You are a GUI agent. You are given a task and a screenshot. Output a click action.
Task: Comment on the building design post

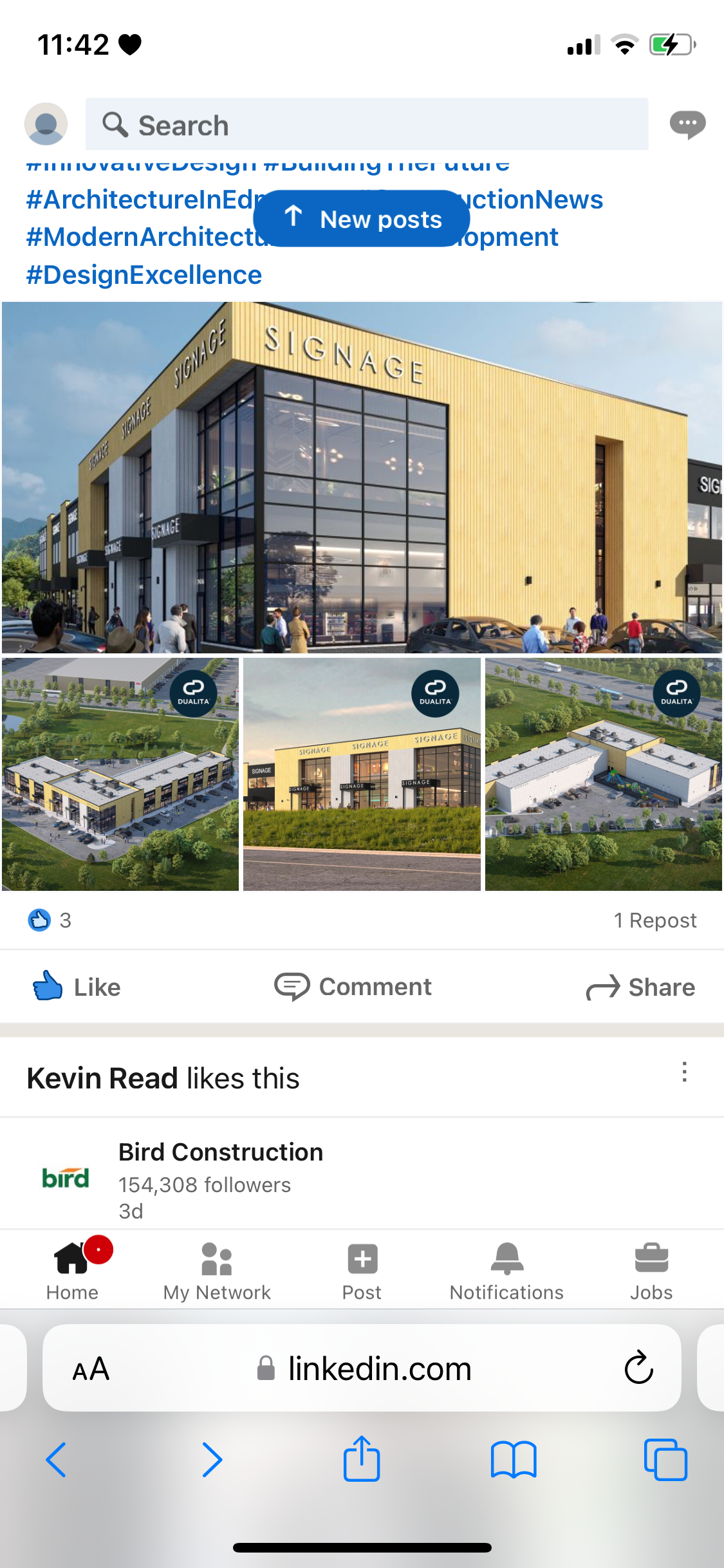click(353, 987)
